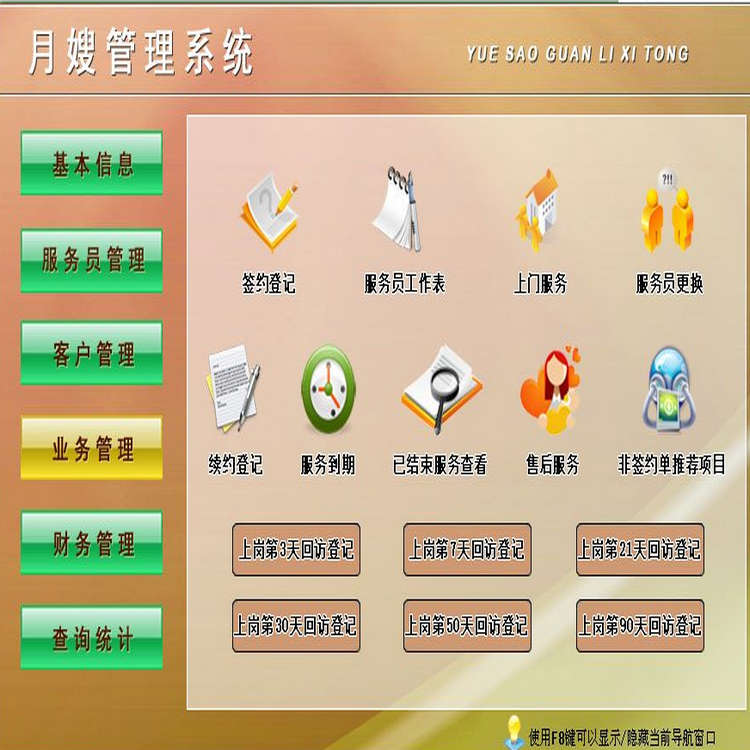The width and height of the screenshot is (750, 750).
Task: Tap 上岗第30天回访登记
Action: [x=296, y=626]
